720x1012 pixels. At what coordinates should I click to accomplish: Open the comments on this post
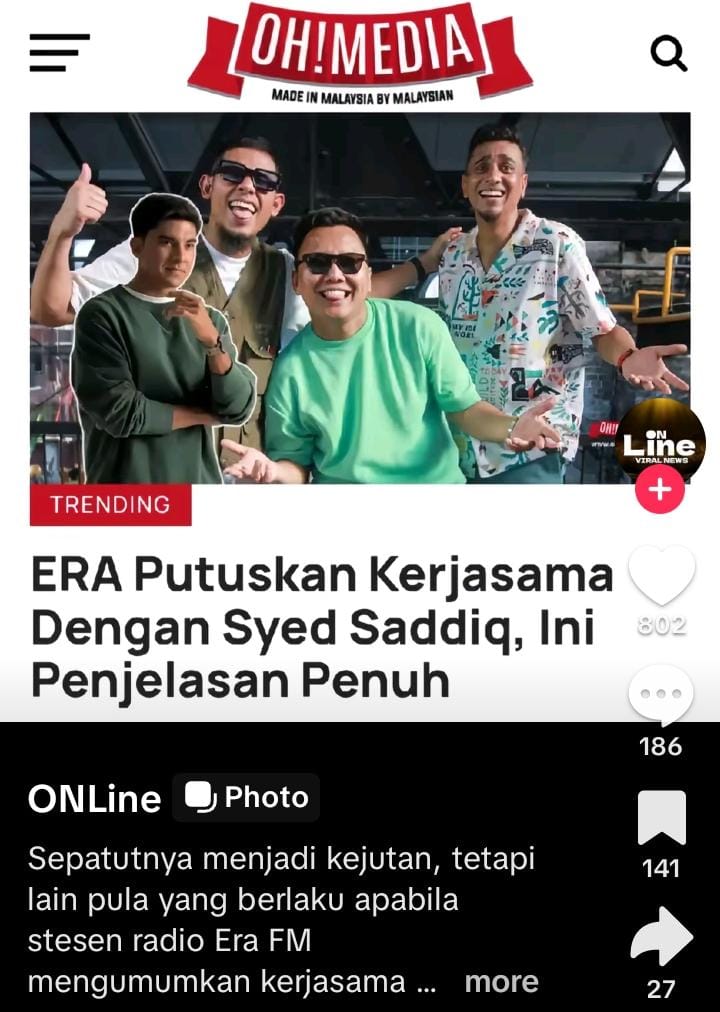[x=661, y=695]
